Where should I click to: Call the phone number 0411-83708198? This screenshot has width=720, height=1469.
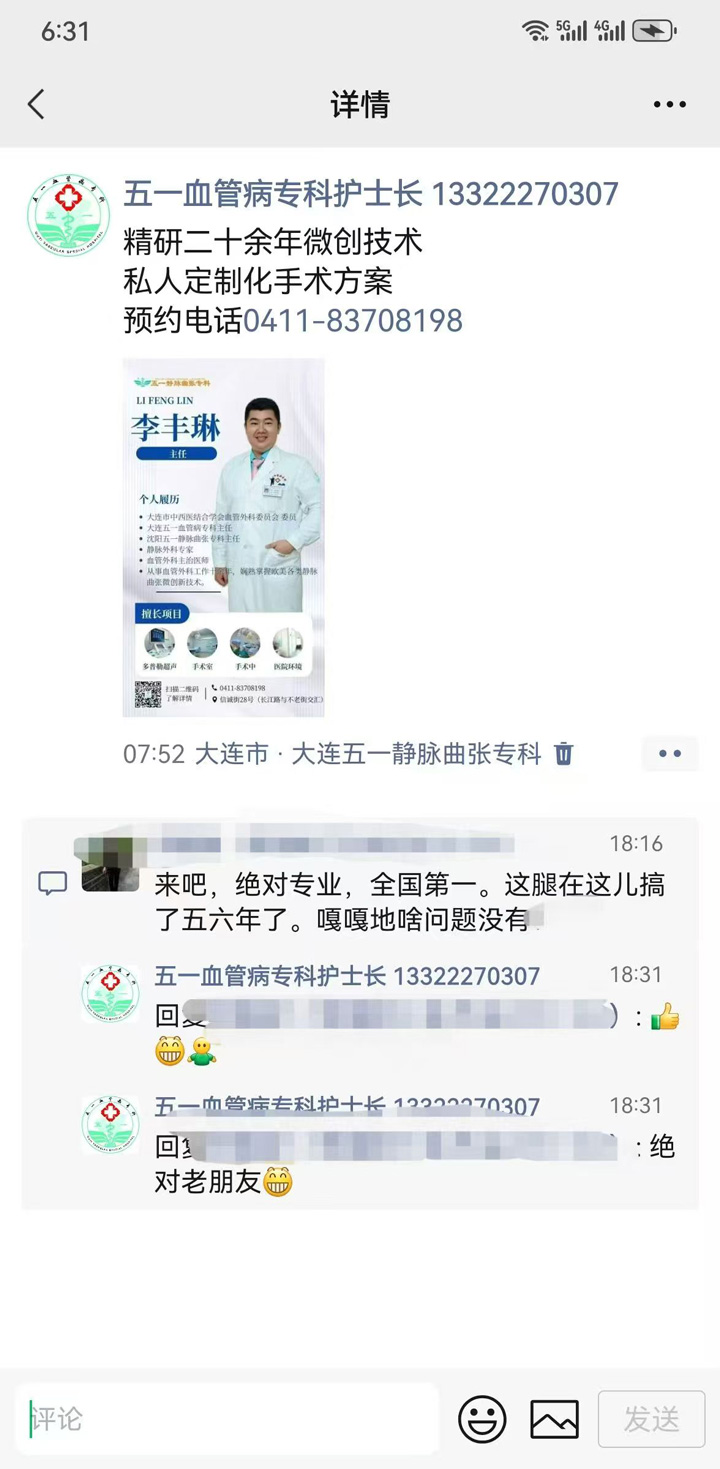click(353, 320)
